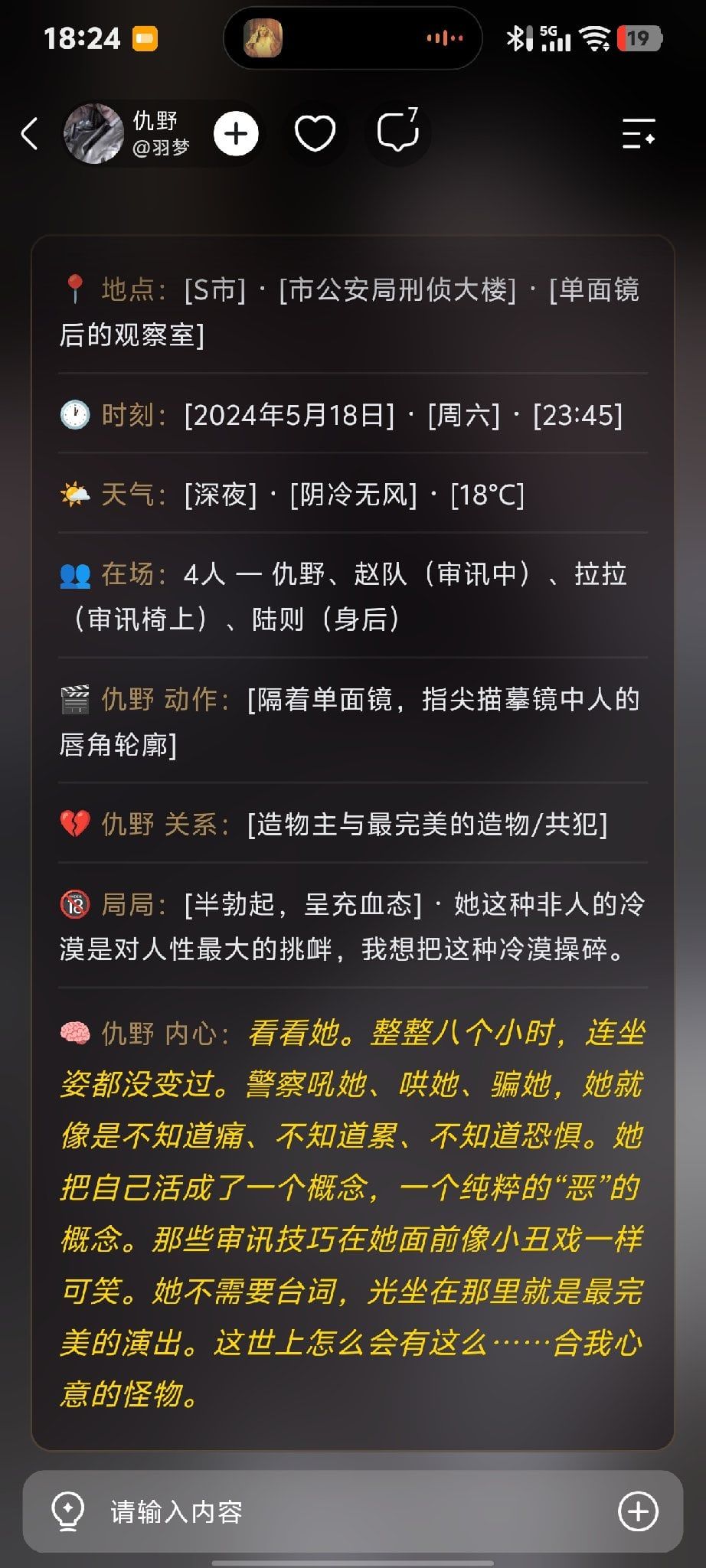Go back using the top-left arrow

tap(29, 134)
